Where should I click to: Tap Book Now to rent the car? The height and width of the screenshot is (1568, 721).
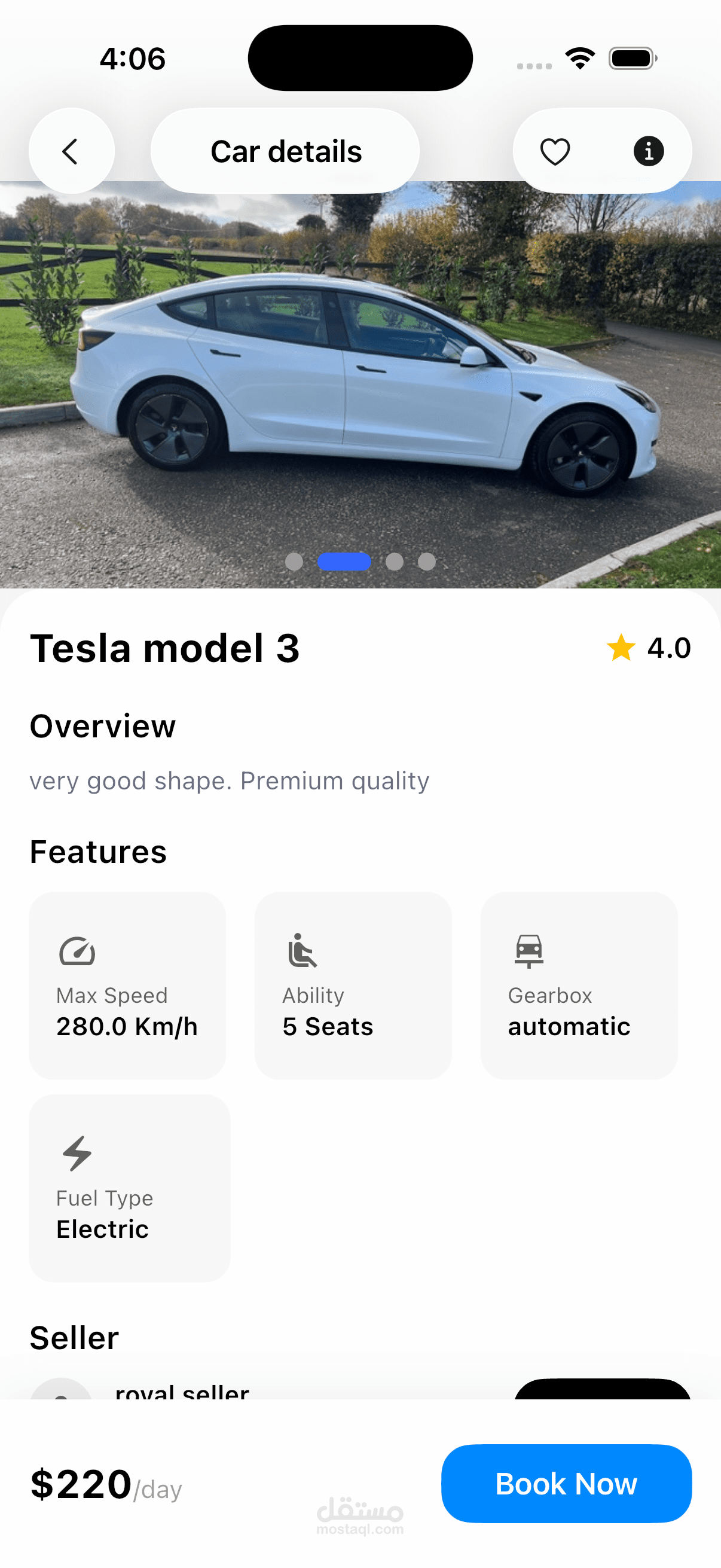pyautogui.click(x=566, y=1484)
